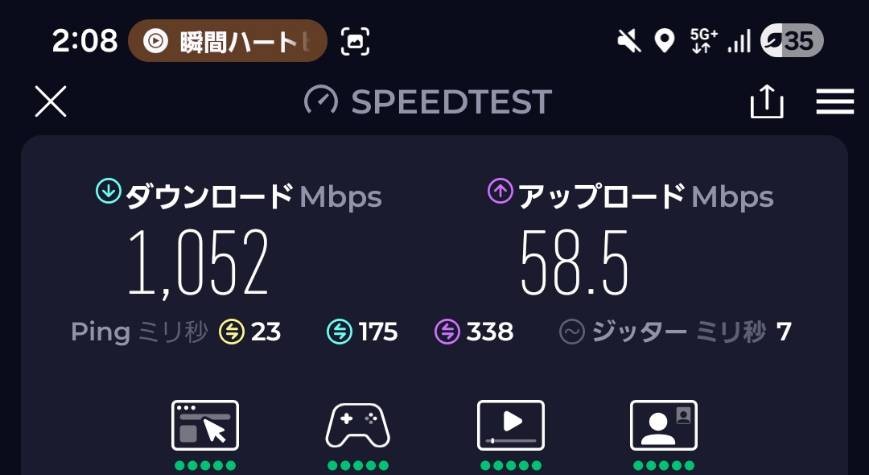Open the video streaming rating icon

point(511,426)
